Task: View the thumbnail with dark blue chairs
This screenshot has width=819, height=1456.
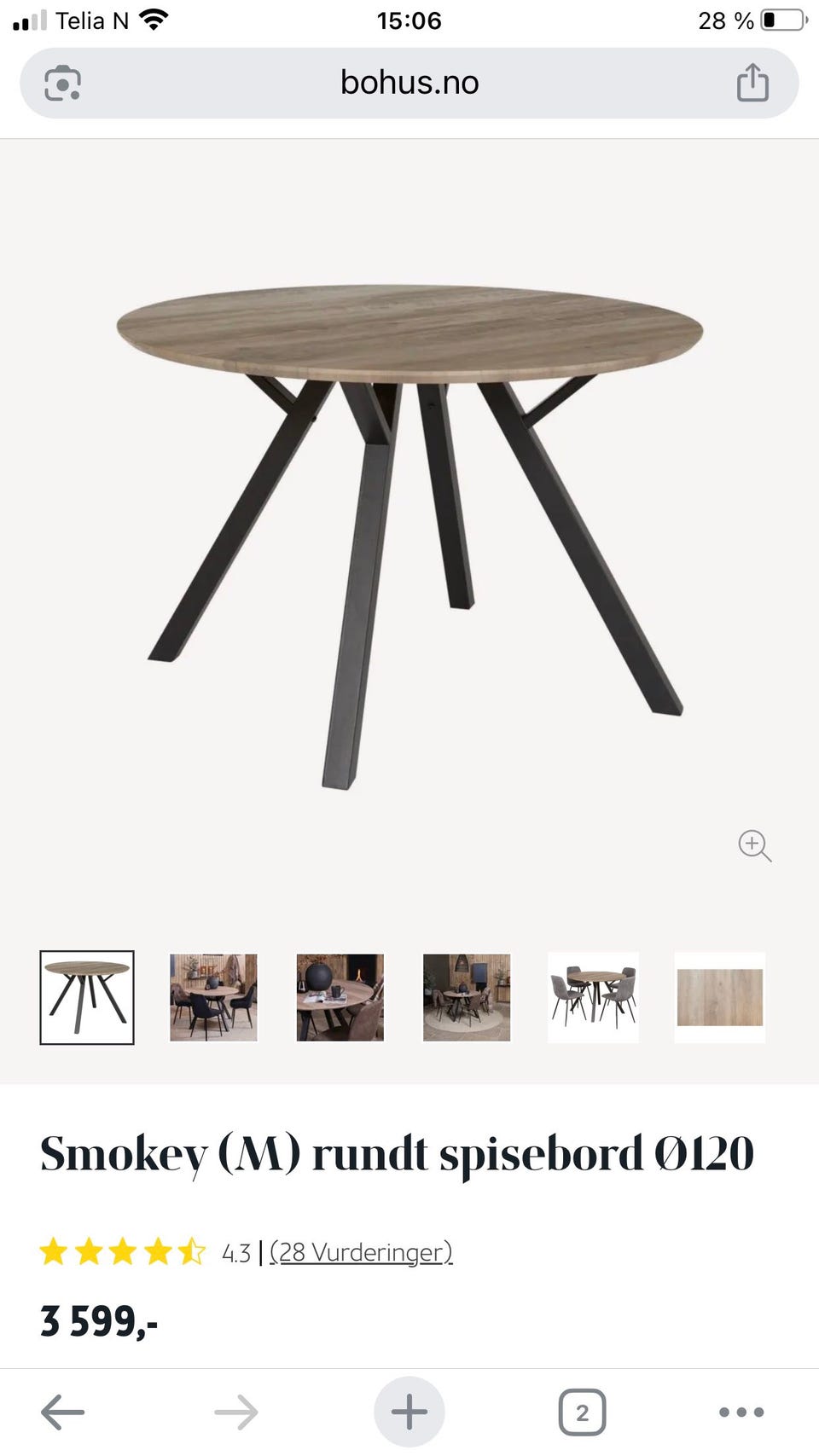Action: [213, 997]
